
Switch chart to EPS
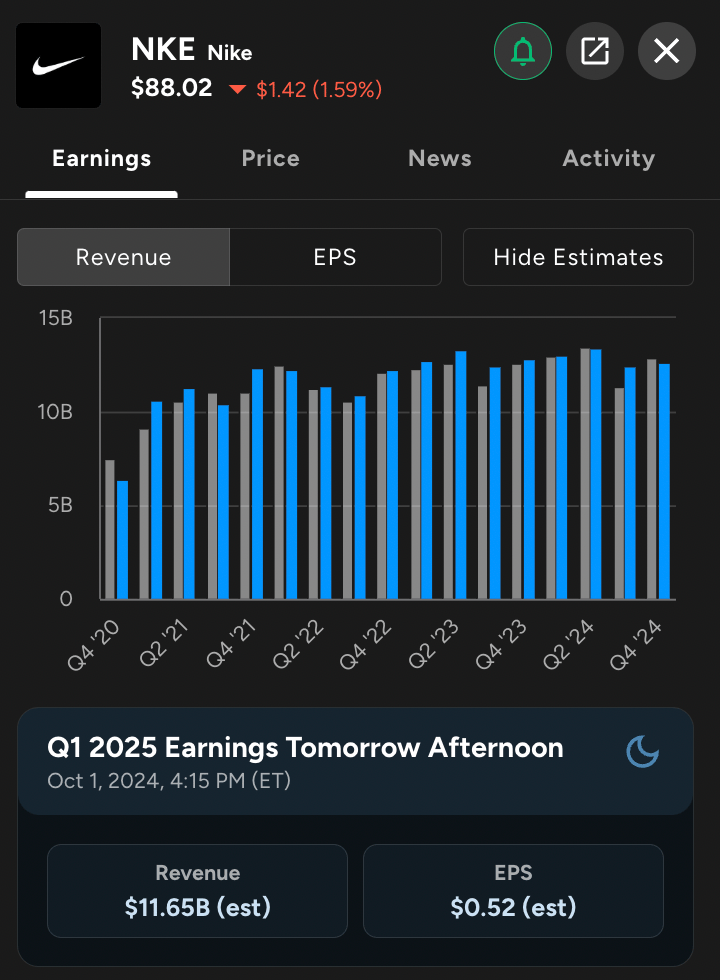coord(335,257)
